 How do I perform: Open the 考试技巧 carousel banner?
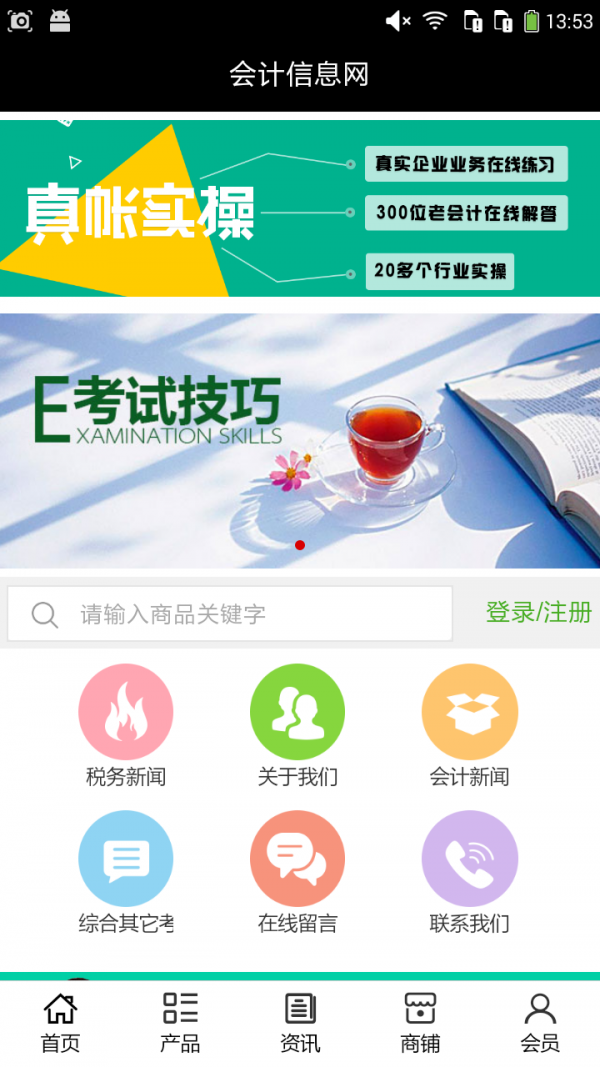(300, 440)
